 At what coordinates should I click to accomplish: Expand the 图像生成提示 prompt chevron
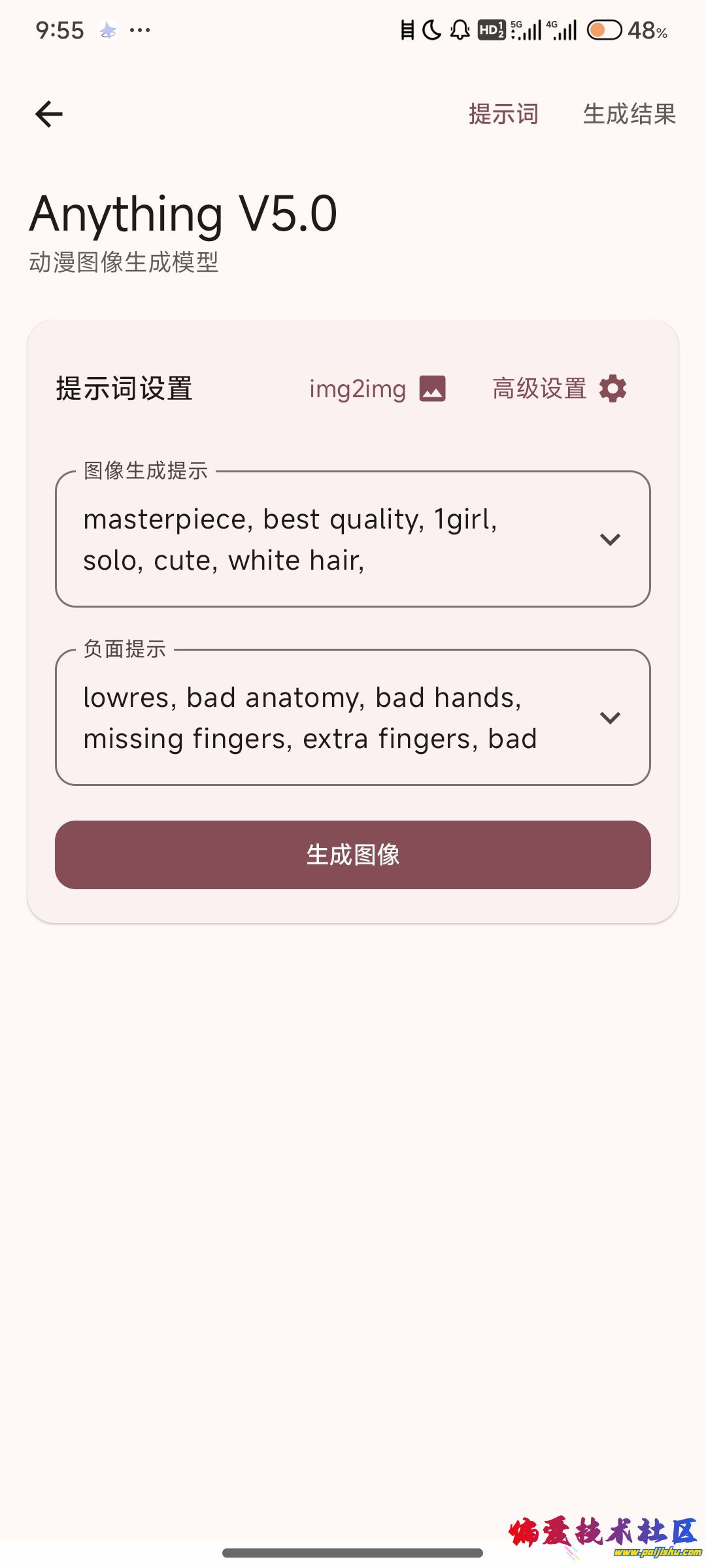point(610,540)
